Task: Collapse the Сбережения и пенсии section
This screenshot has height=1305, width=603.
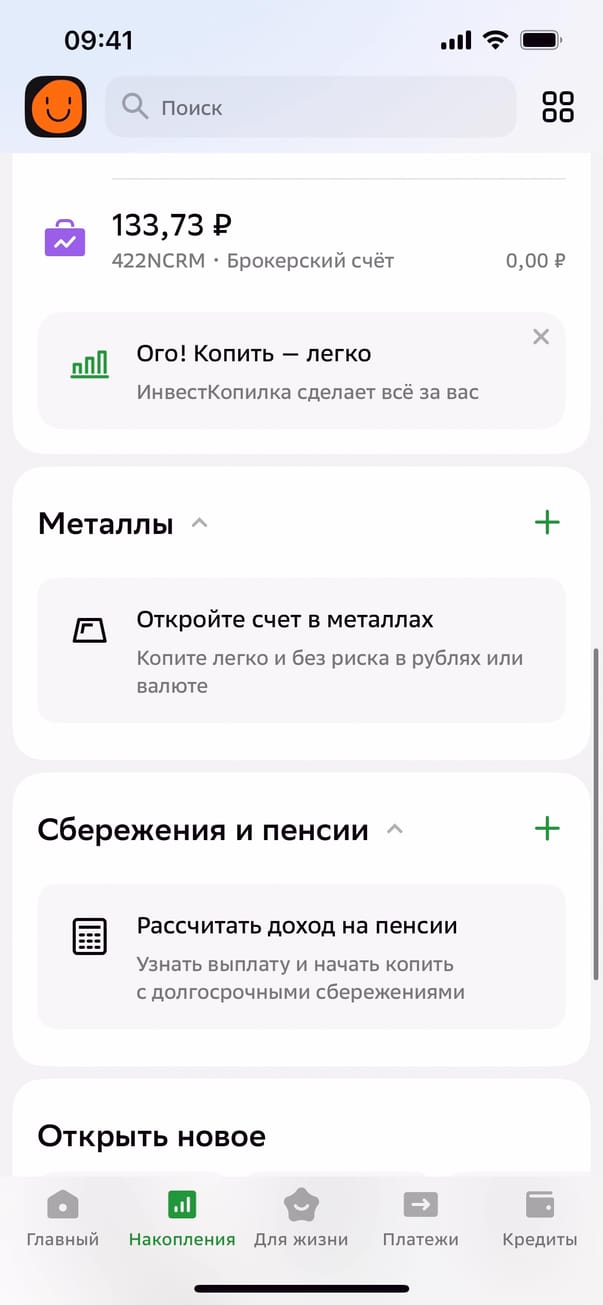Action: (x=395, y=829)
